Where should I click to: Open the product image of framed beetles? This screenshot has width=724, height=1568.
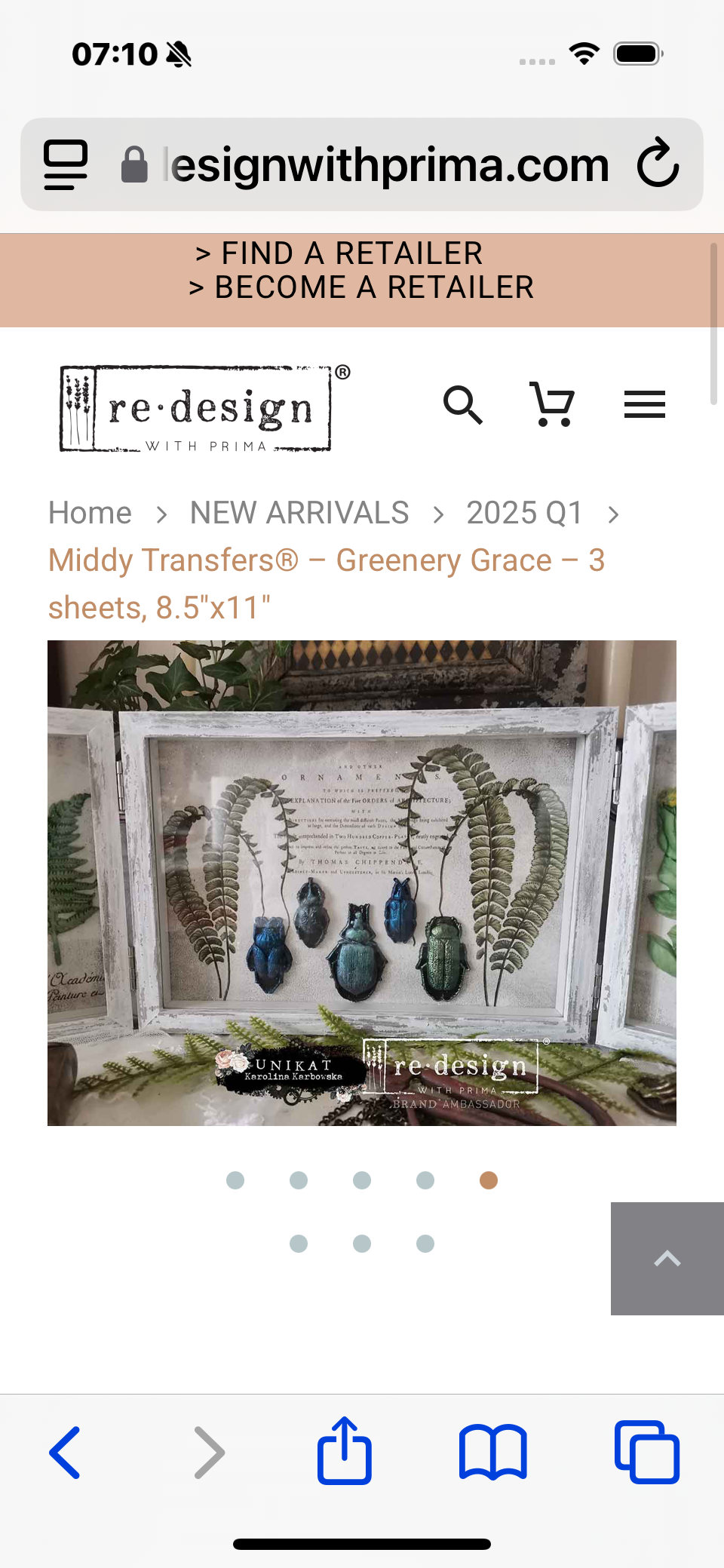(x=362, y=883)
